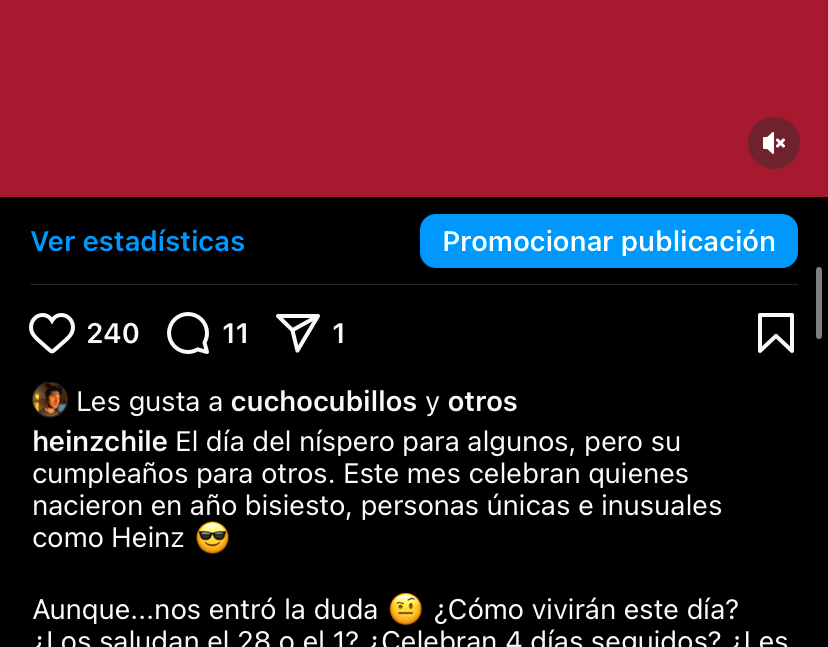Like the heinzchile post
The width and height of the screenshot is (828, 647).
click(52, 333)
